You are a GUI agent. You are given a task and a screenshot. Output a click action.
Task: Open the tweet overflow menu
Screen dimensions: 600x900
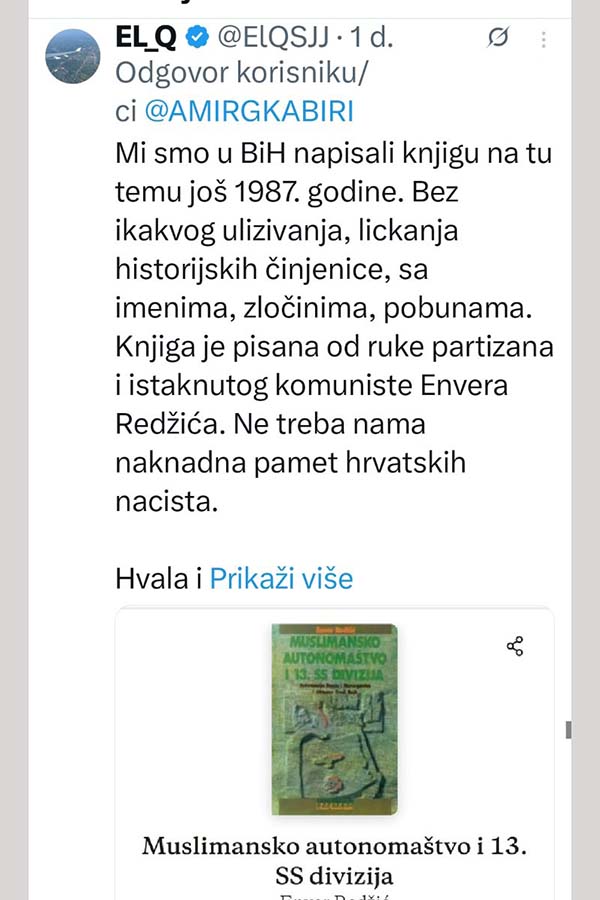(544, 40)
